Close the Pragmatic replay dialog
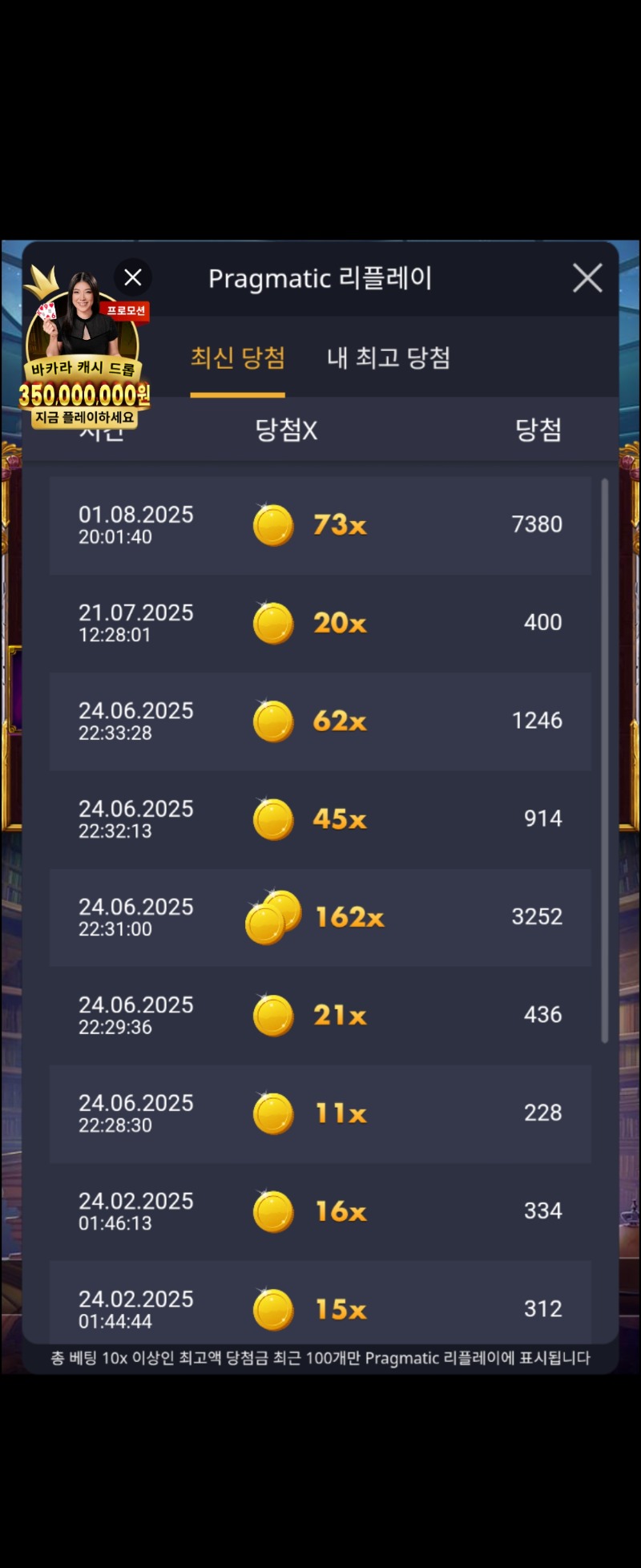641x1568 pixels. coord(587,278)
